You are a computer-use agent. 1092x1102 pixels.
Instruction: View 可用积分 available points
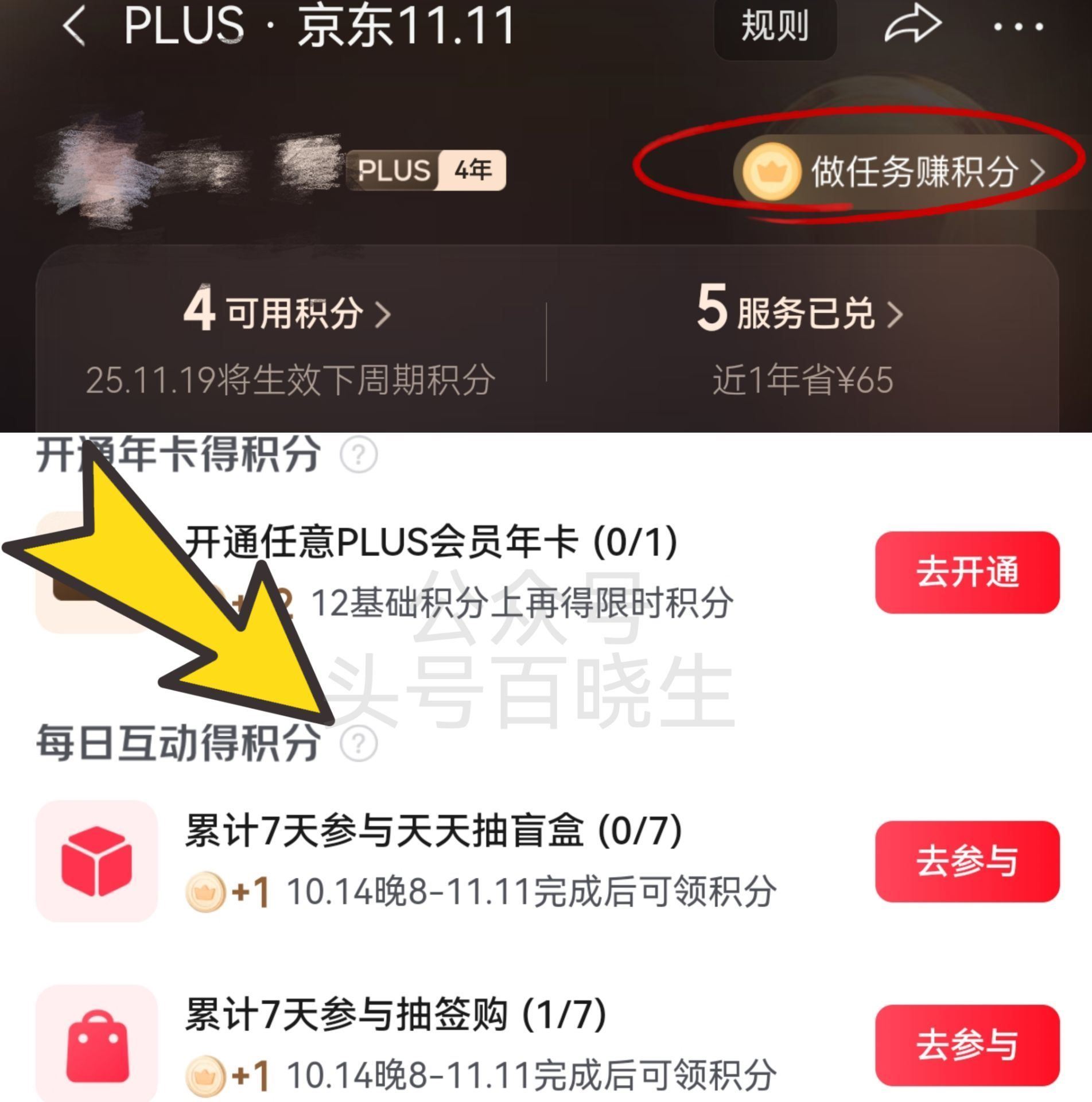point(287,312)
